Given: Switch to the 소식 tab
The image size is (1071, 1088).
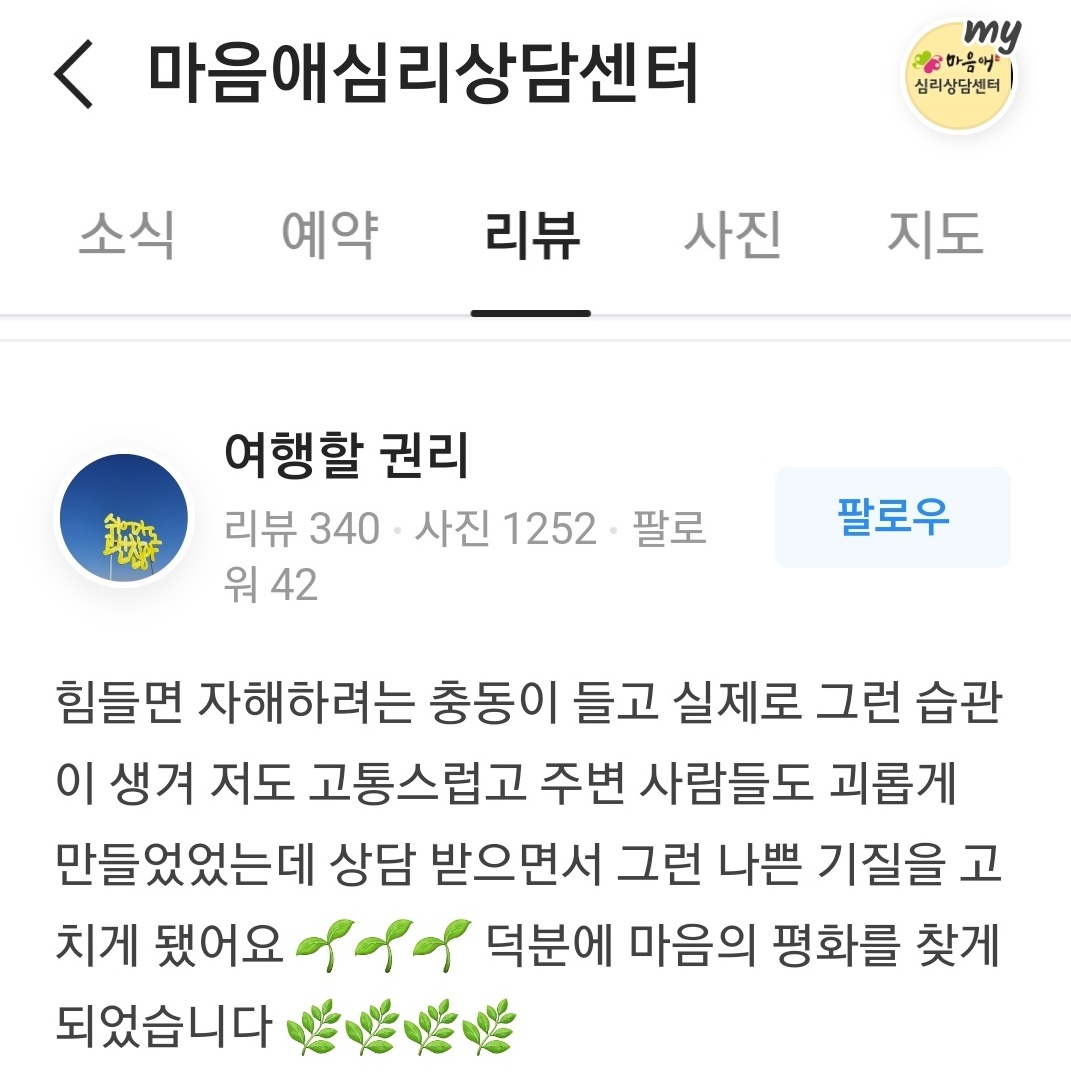Looking at the screenshot, I should [x=127, y=236].
